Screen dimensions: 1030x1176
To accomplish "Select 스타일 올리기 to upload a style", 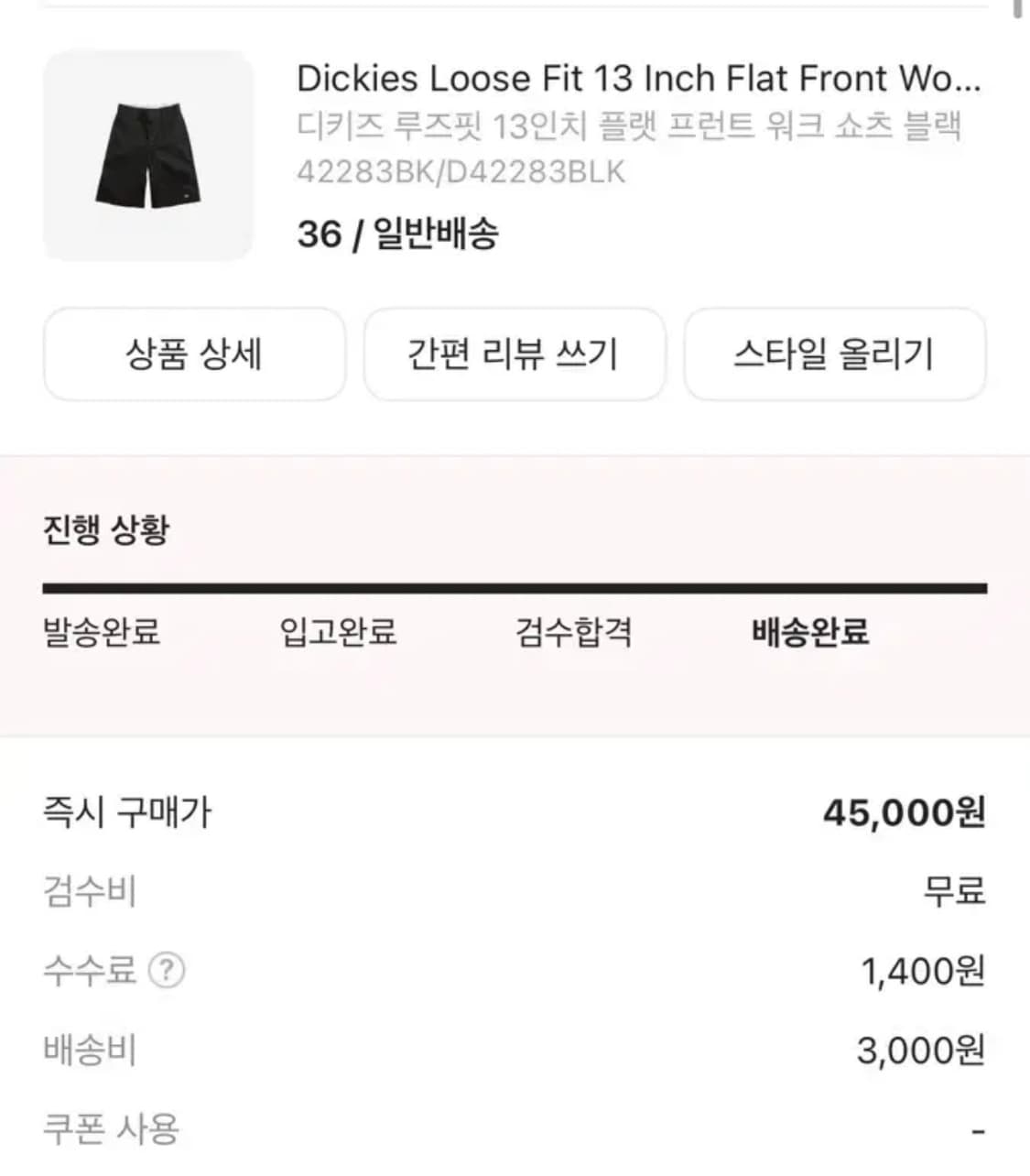I will tap(835, 355).
